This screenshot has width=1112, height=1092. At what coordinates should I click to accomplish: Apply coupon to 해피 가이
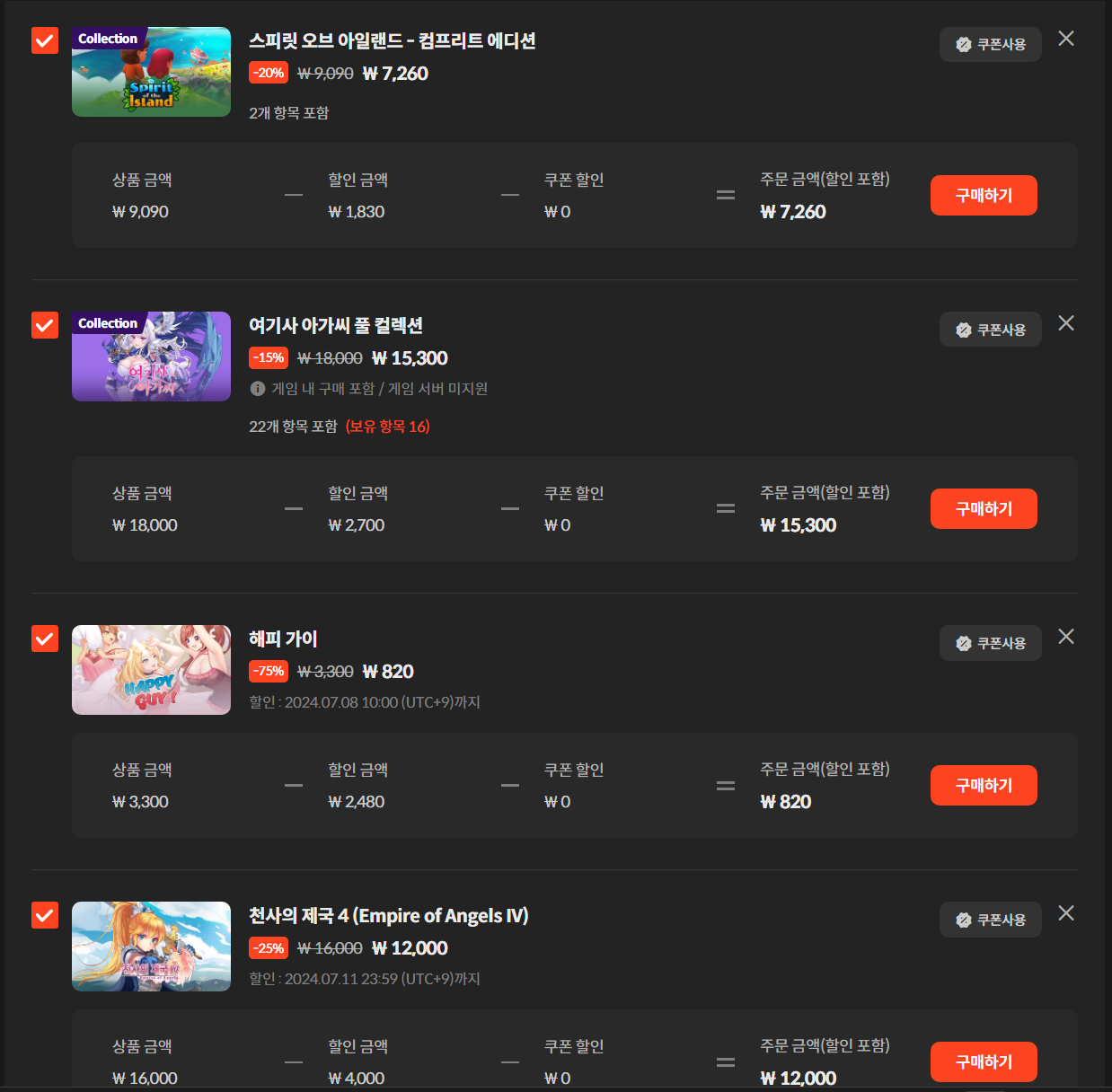(990, 643)
